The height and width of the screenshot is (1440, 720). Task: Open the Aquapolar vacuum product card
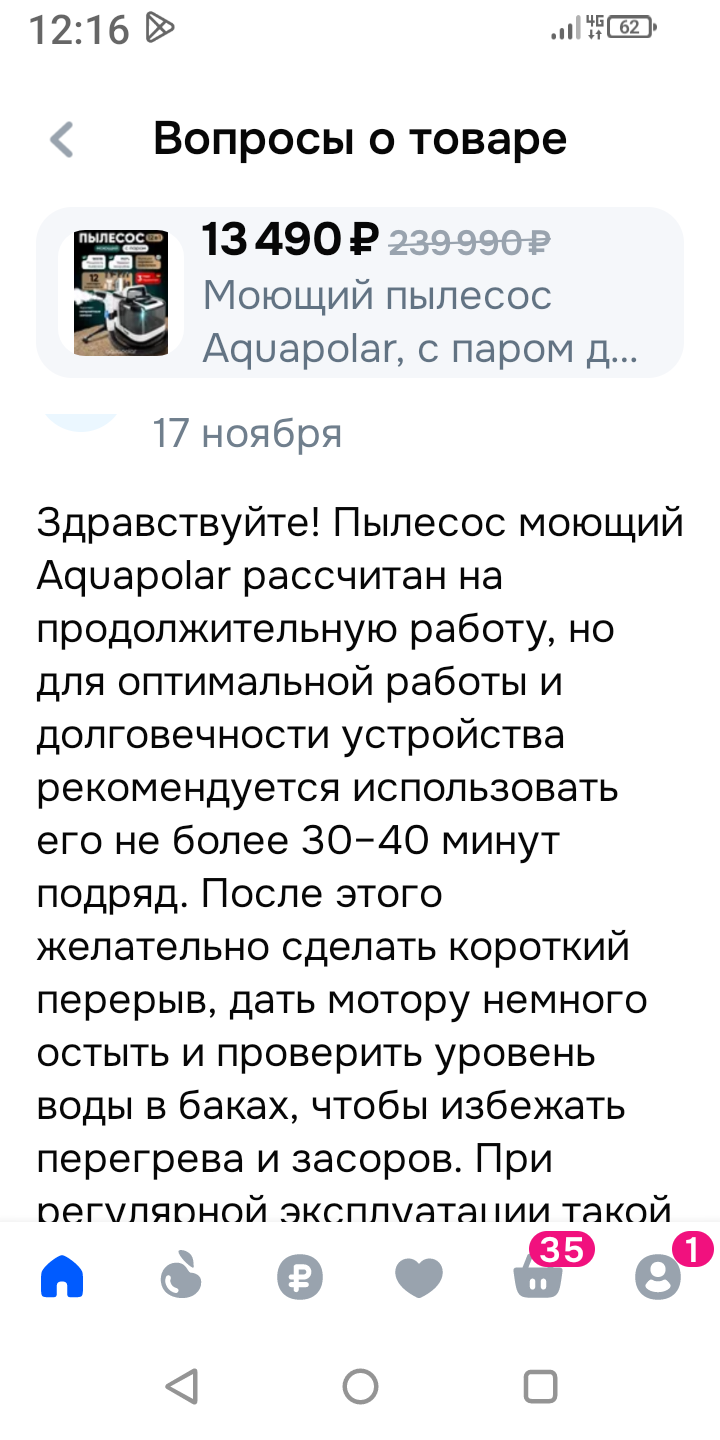click(x=360, y=293)
